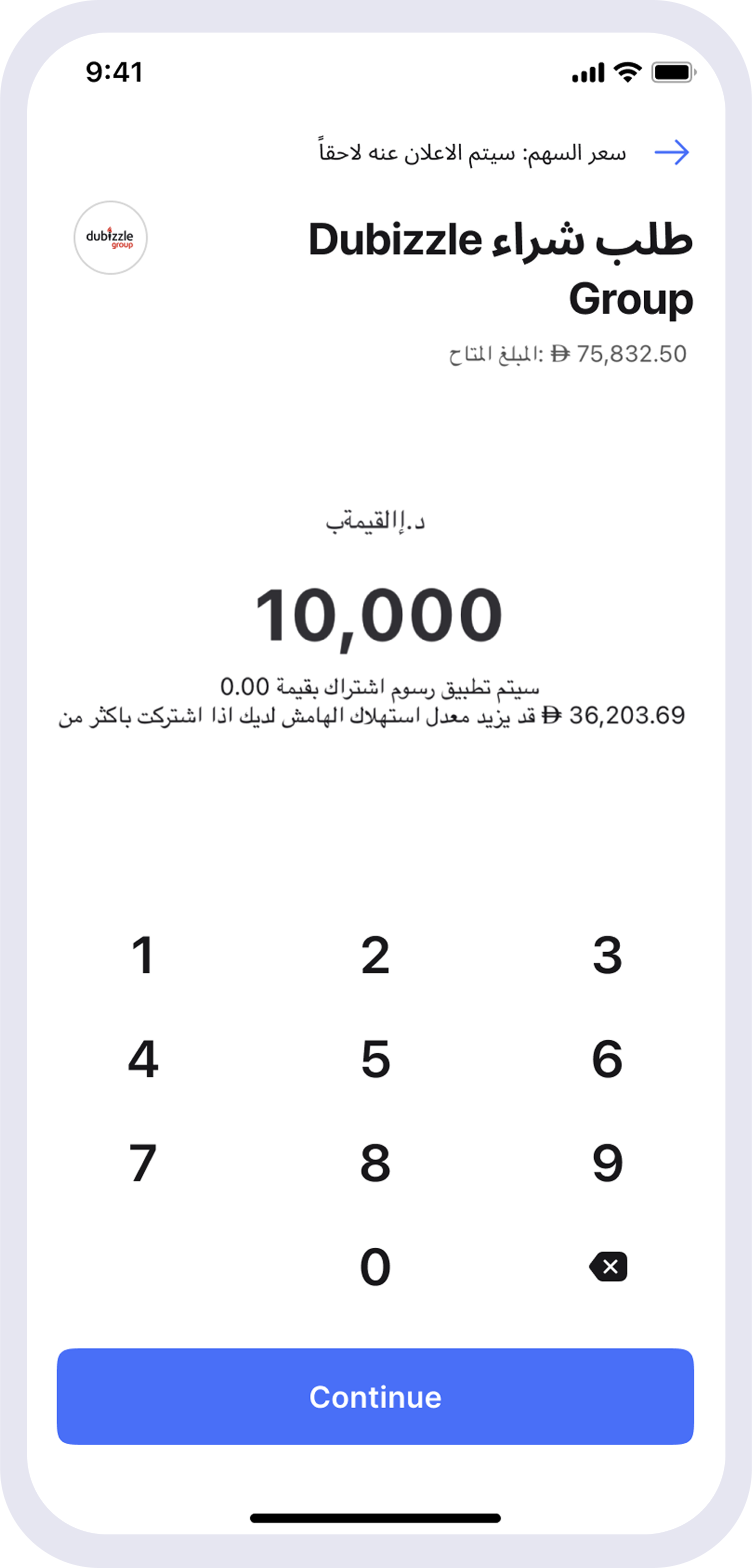Tap the number 7 key
Viewport: 752px width, 1568px height.
[143, 1163]
